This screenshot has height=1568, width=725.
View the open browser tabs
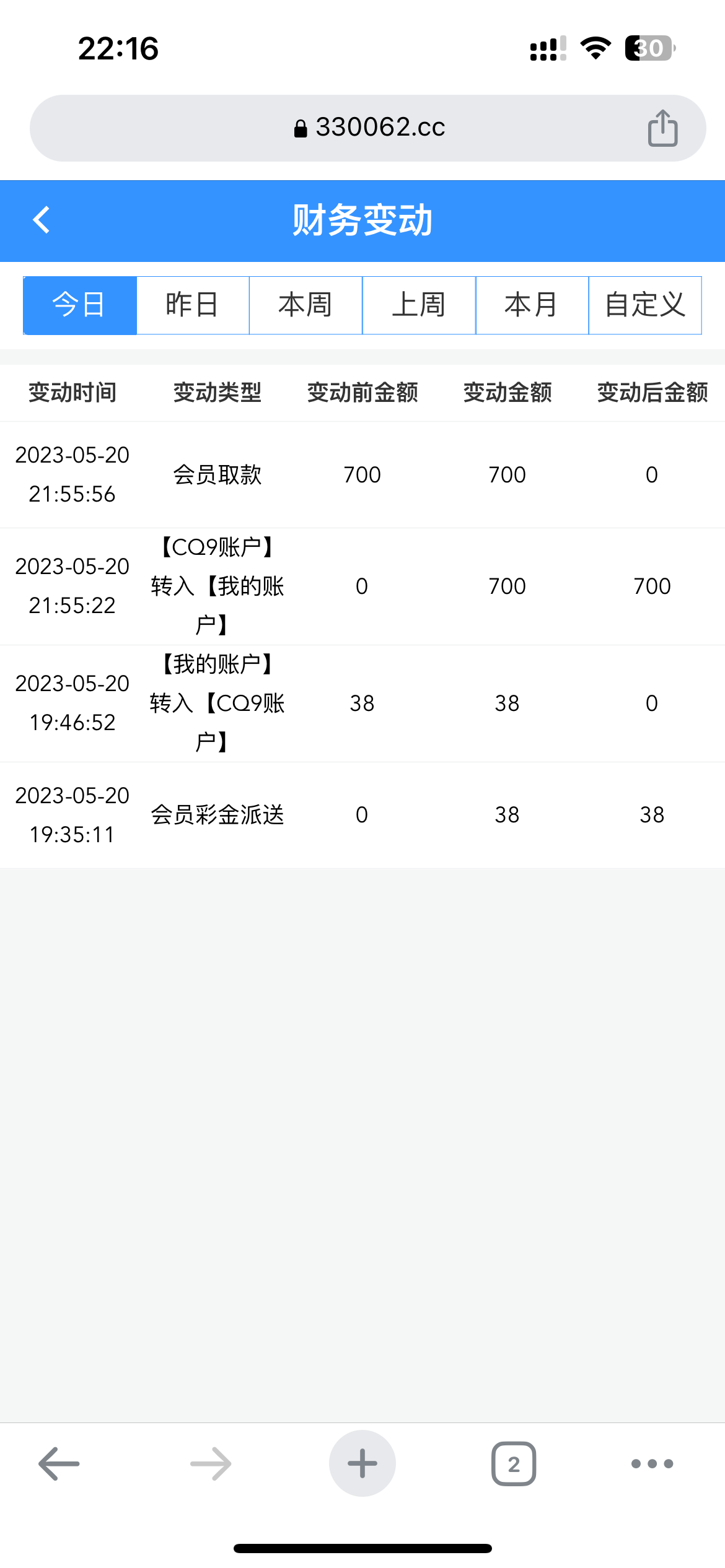pos(514,1463)
